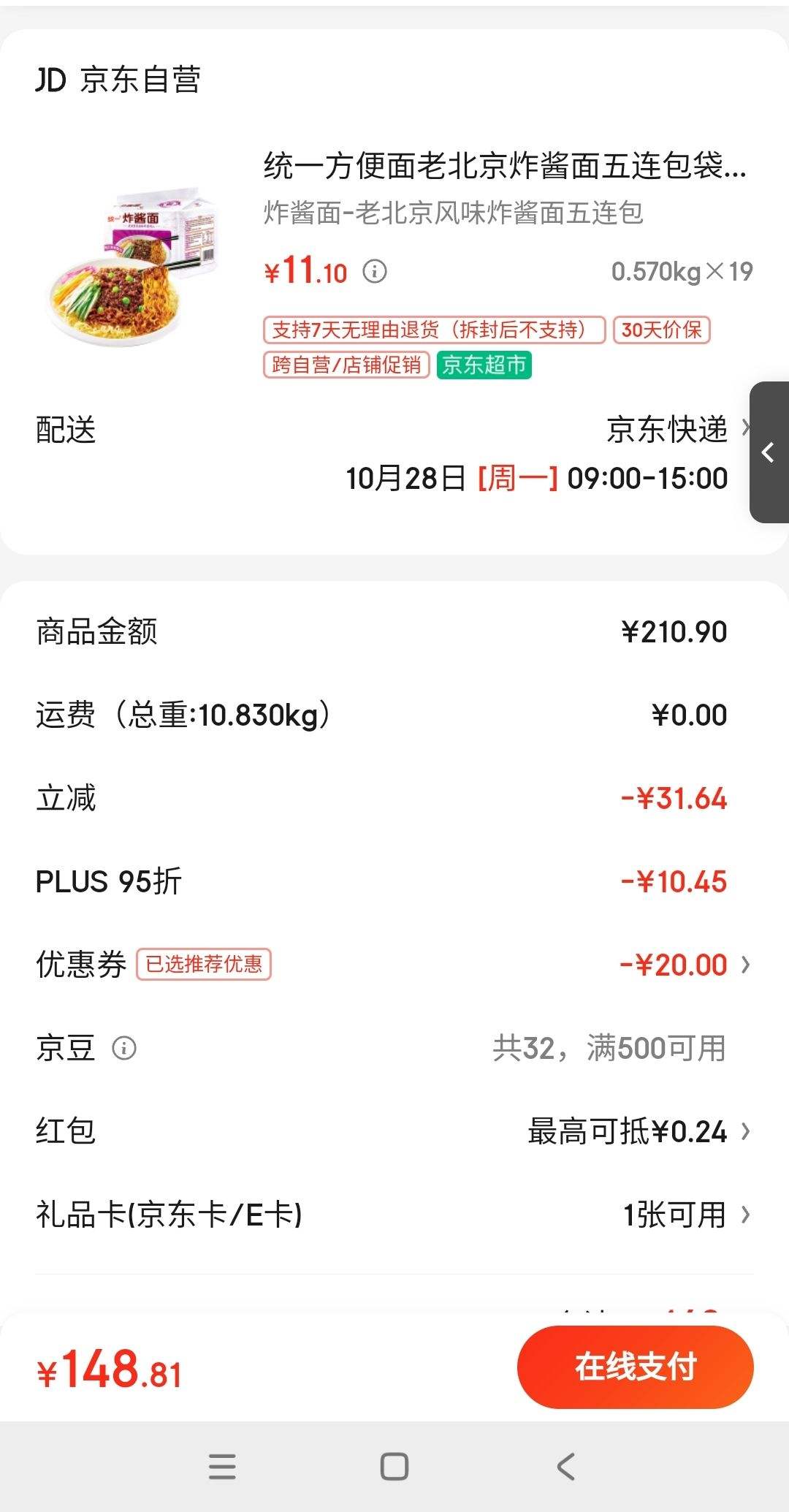The image size is (789, 1512).
Task: Tap the 在线支付 payment button
Action: click(635, 1366)
